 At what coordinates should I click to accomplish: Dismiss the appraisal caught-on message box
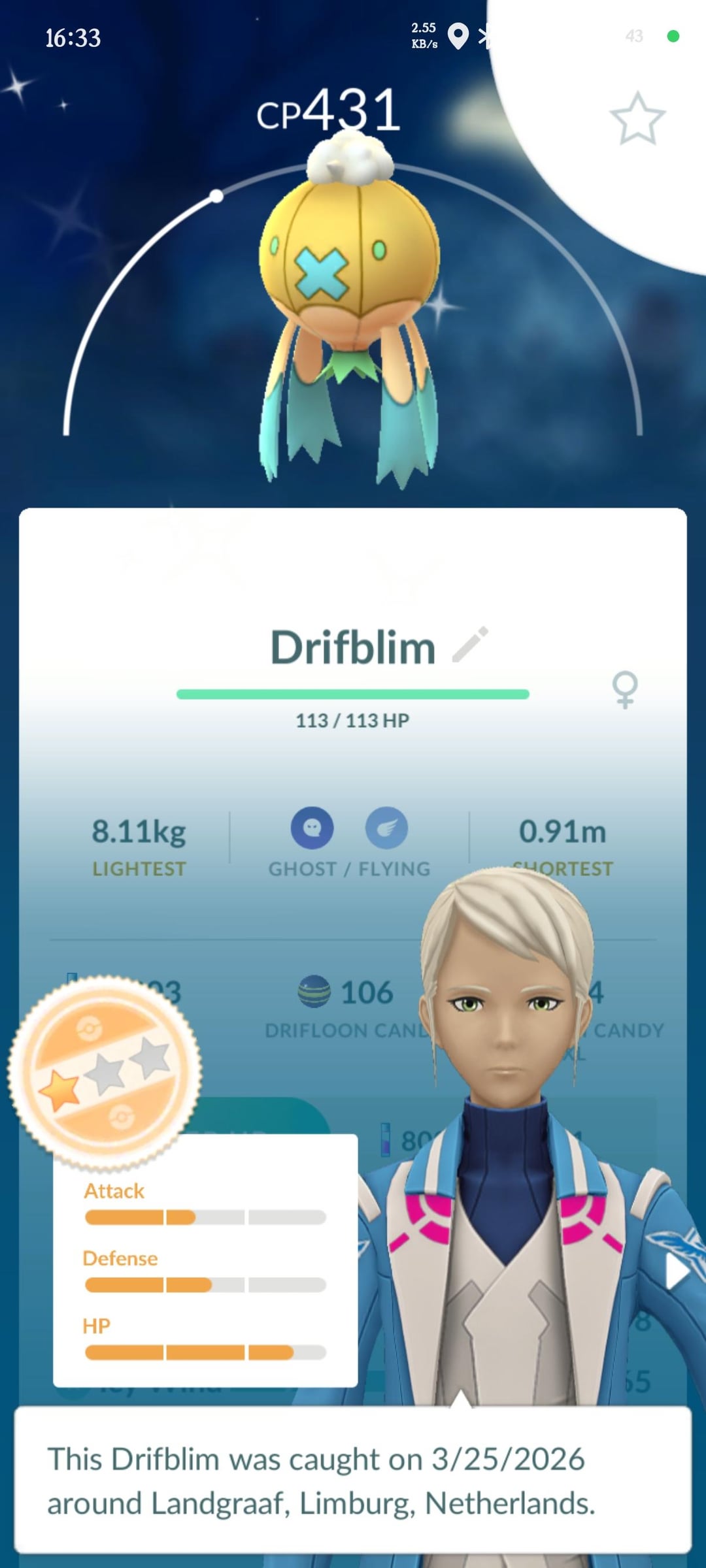point(353,1480)
